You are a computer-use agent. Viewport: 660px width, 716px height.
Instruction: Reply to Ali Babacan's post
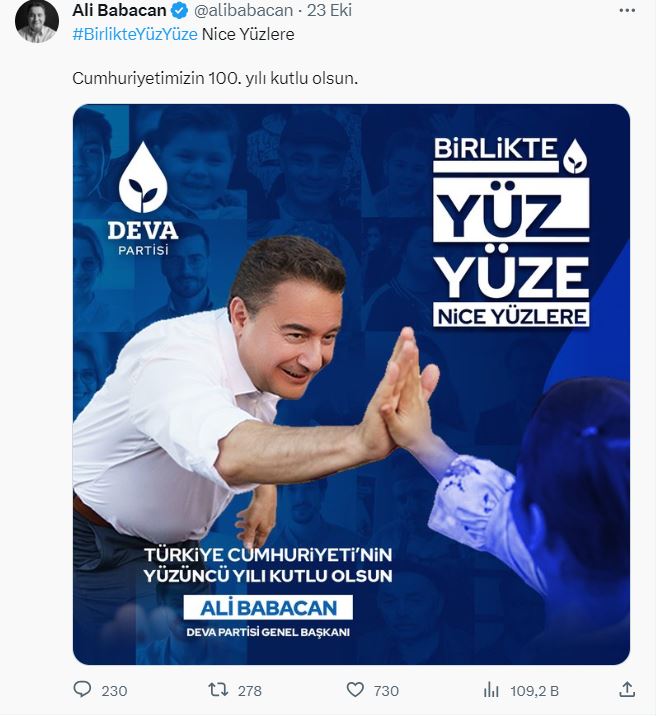pyautogui.click(x=84, y=690)
